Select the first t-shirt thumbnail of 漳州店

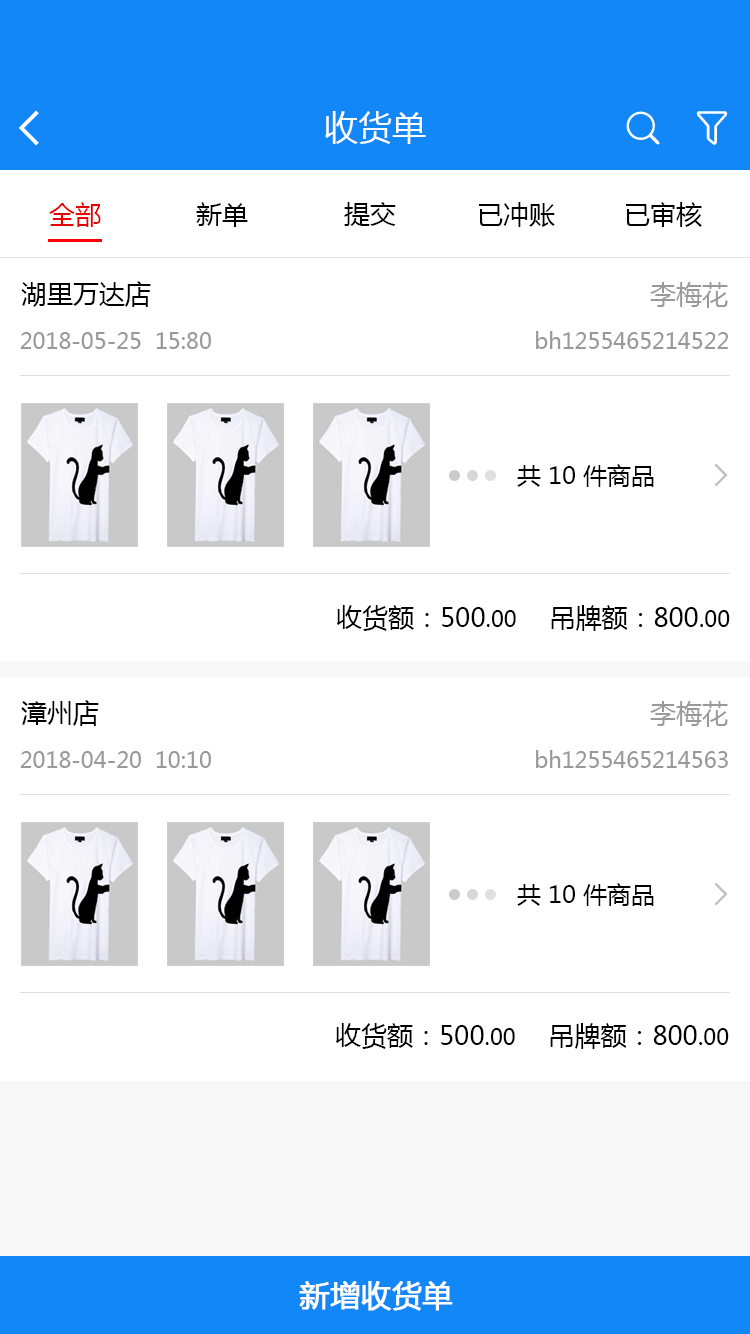point(79,894)
